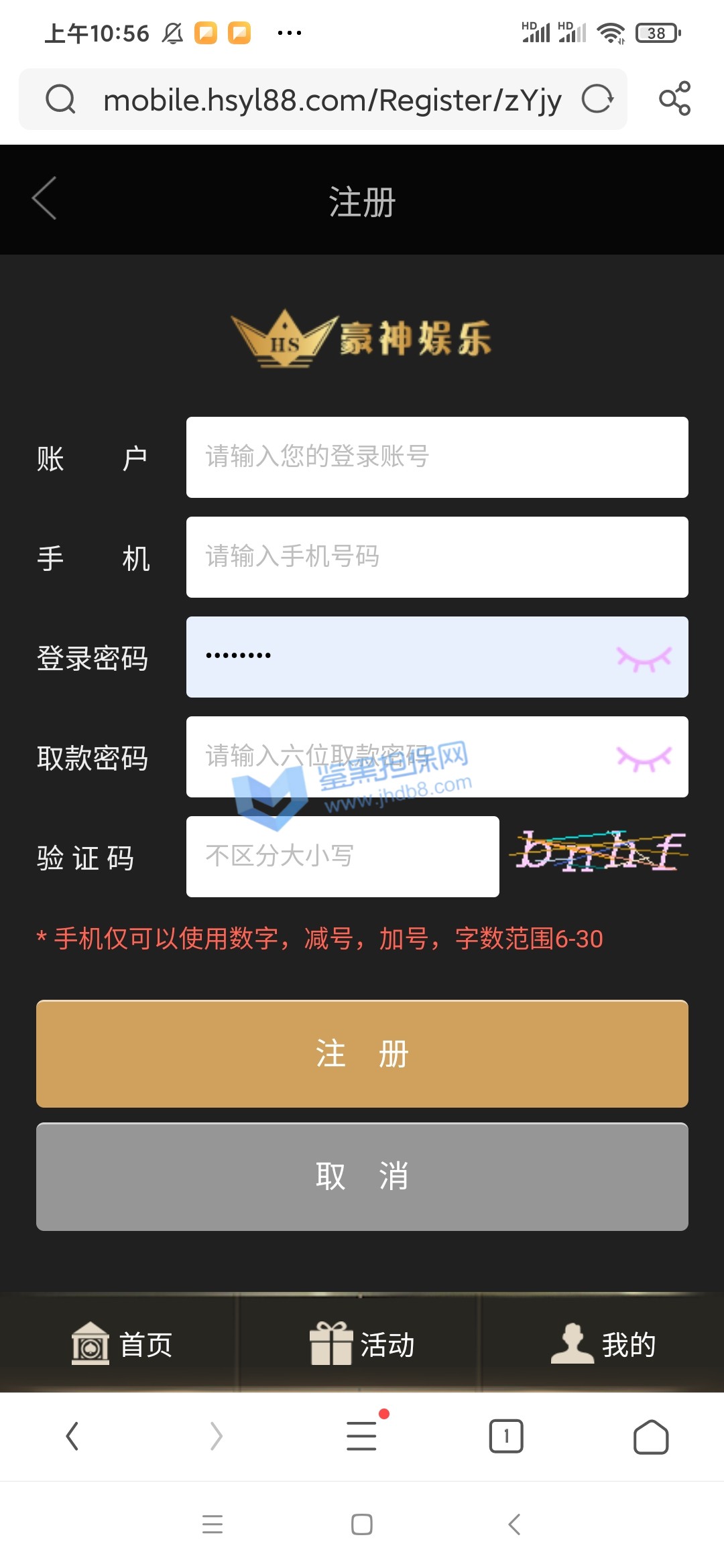Go to the 我的 tab
Screen dimensions: 724x1568
tap(603, 1344)
